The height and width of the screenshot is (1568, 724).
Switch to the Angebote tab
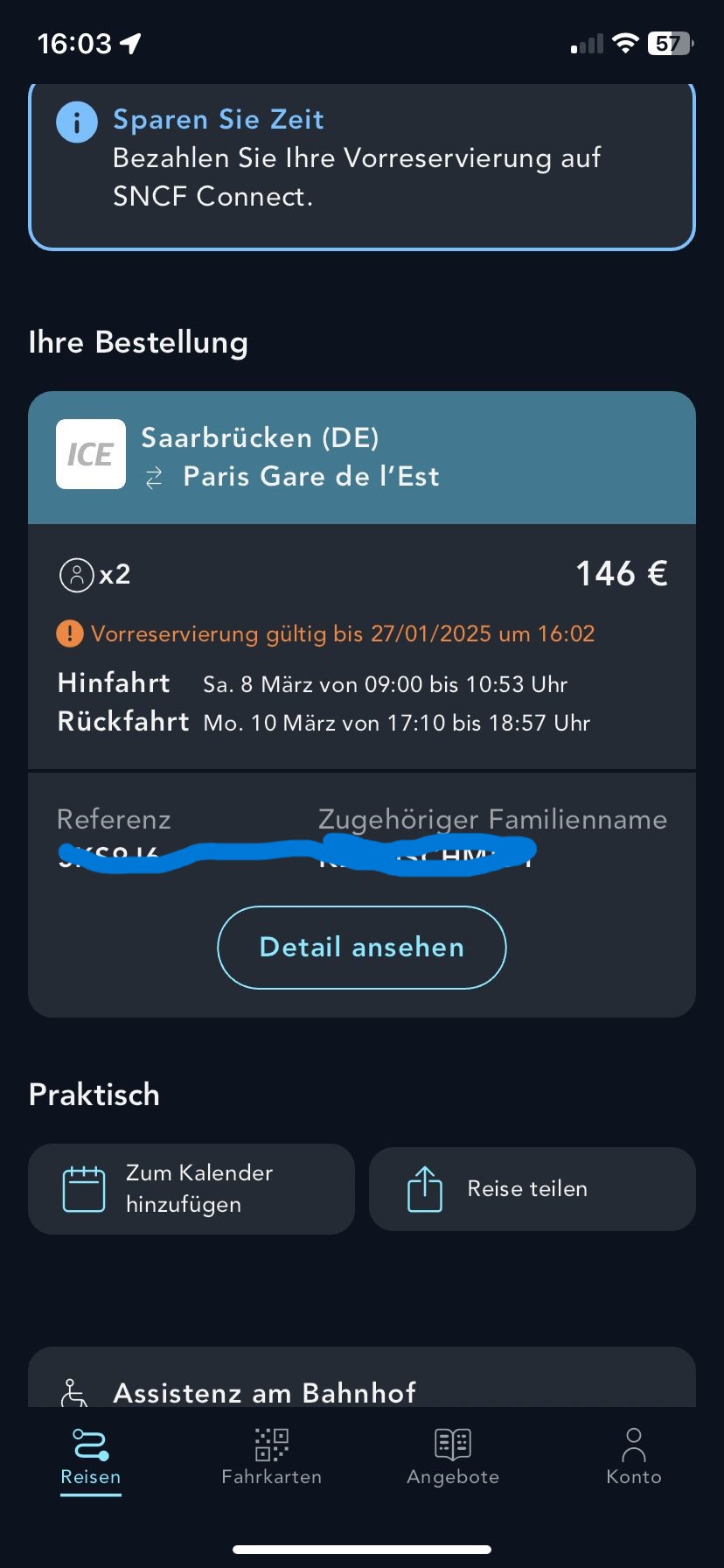point(452,1458)
